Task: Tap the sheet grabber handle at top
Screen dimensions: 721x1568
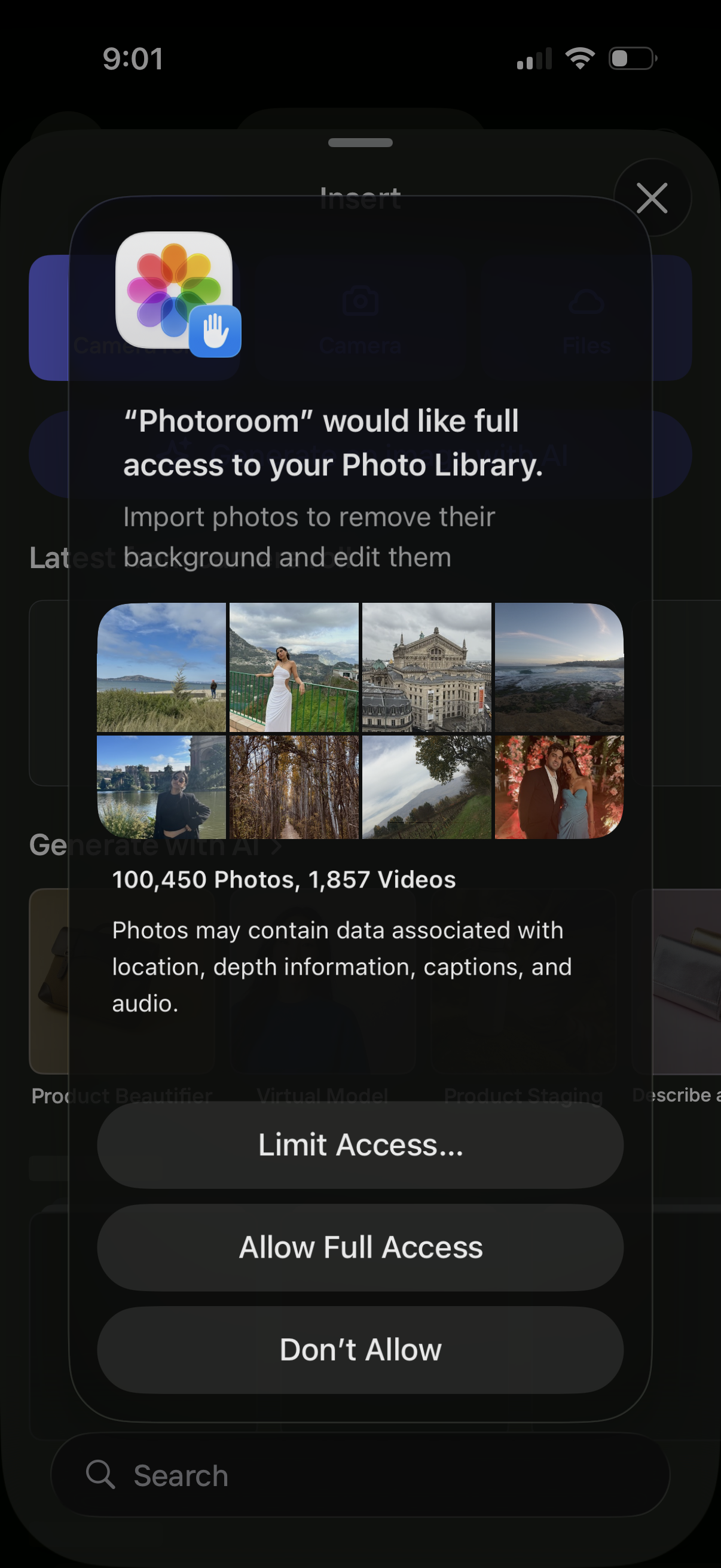Action: click(360, 142)
